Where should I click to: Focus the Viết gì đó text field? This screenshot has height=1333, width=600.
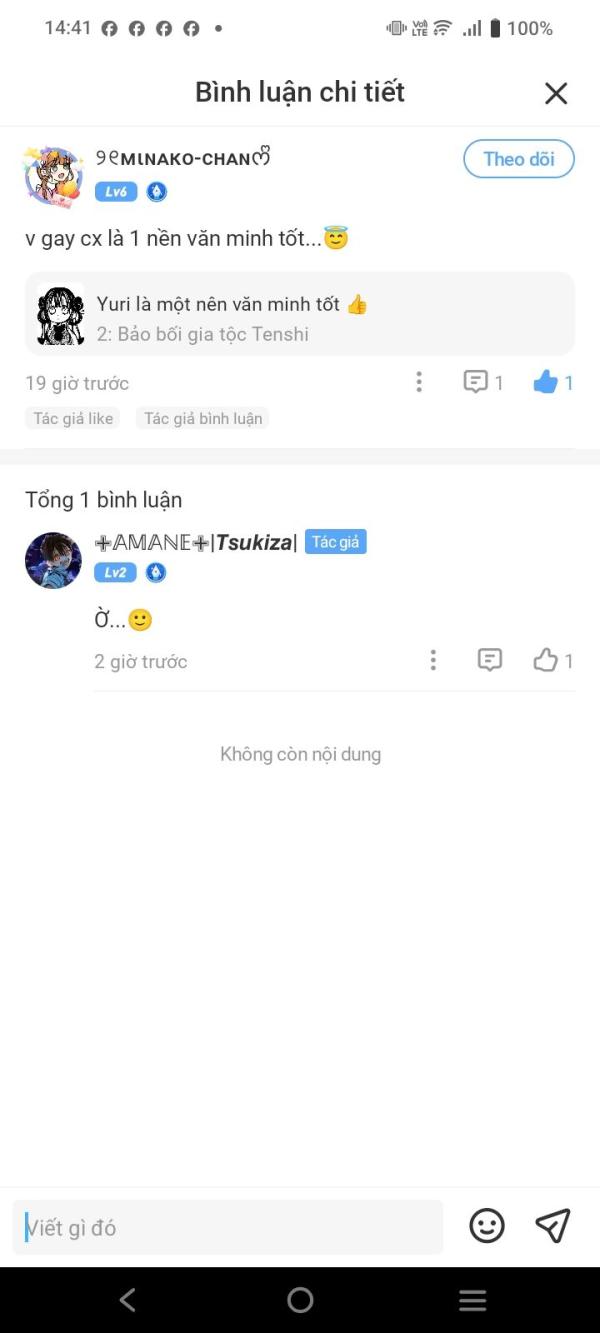(228, 1227)
